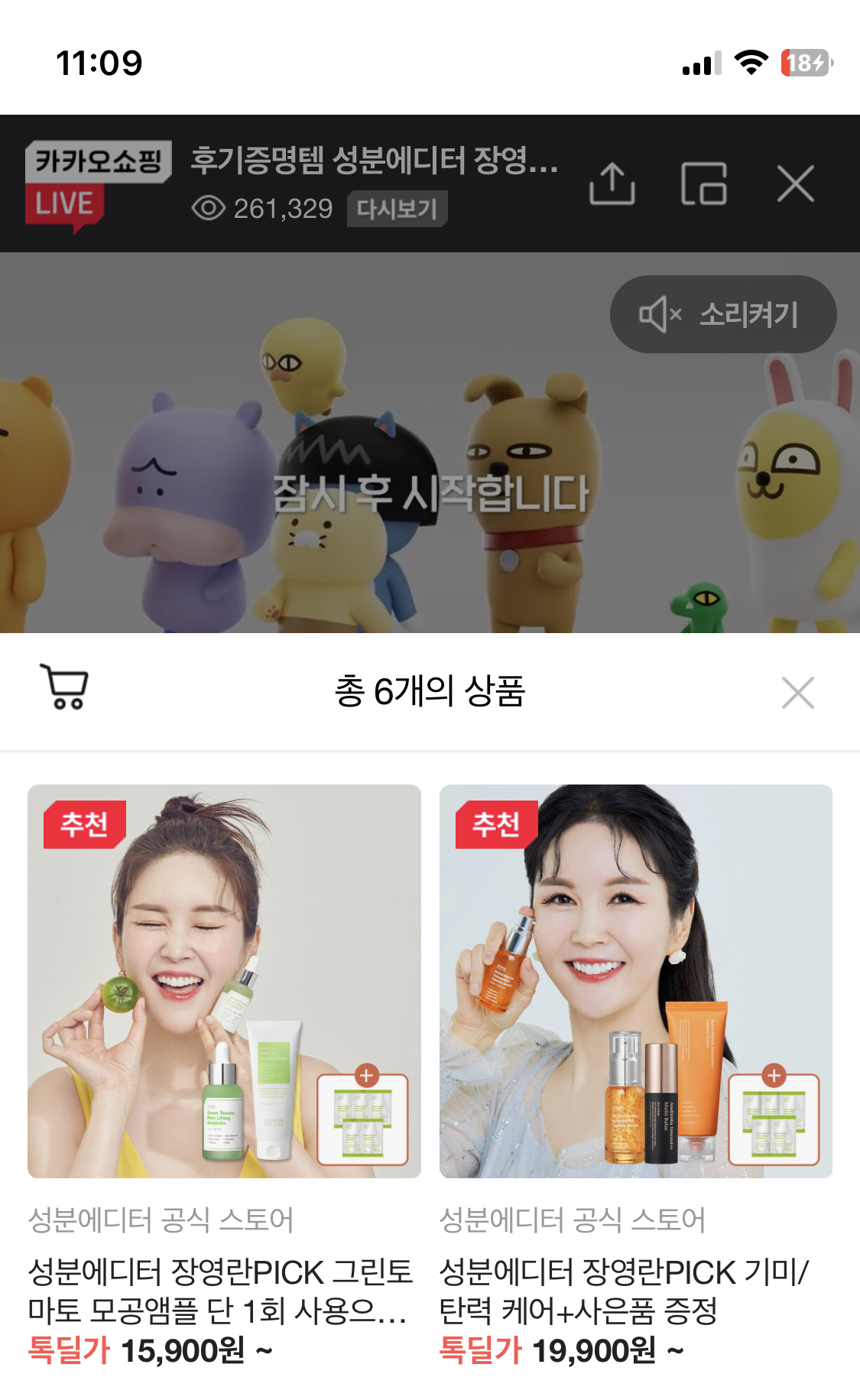
Task: Toggle the 추천 badge on the right product
Action: [x=493, y=826]
